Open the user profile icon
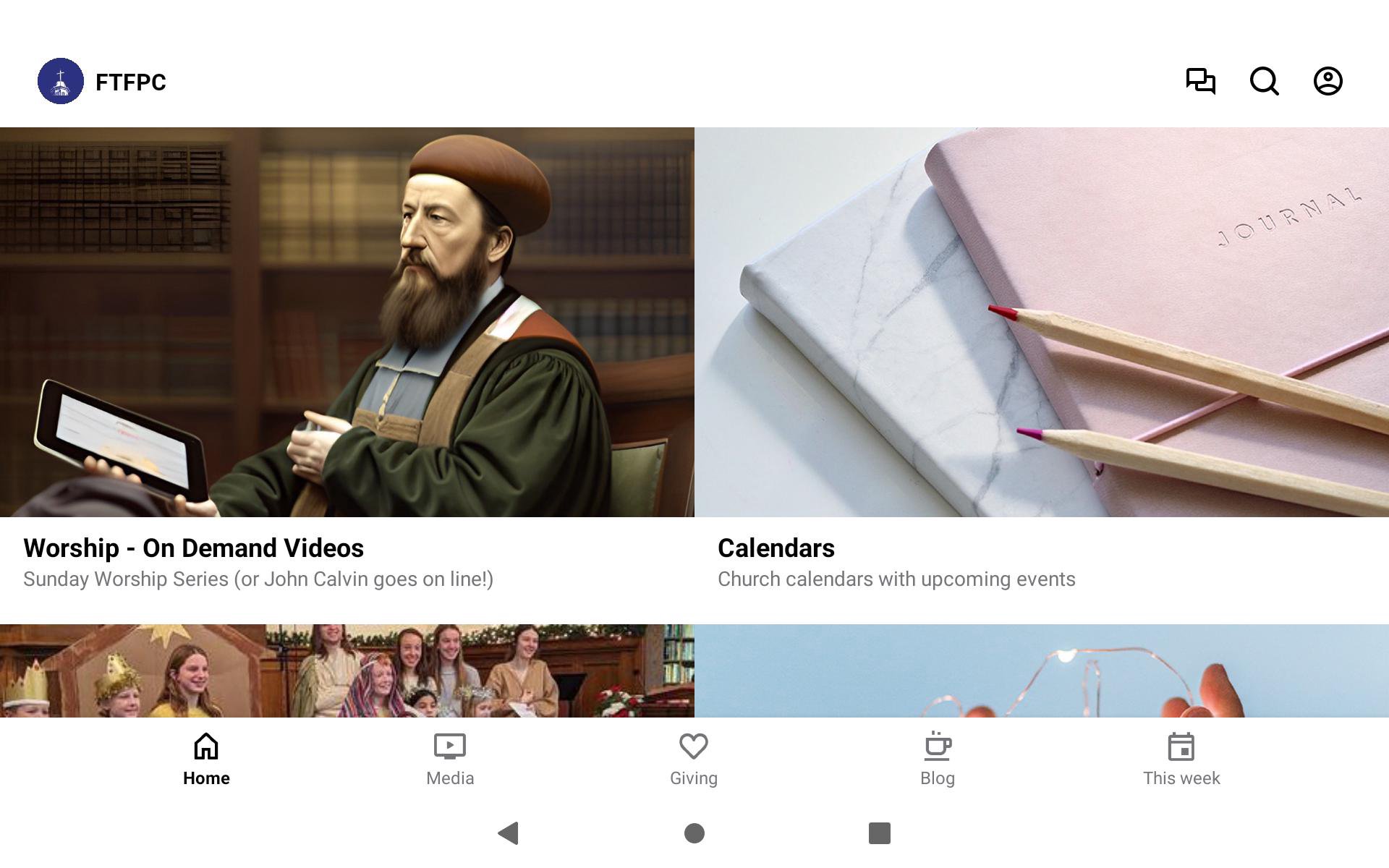1389x868 pixels. [x=1328, y=81]
